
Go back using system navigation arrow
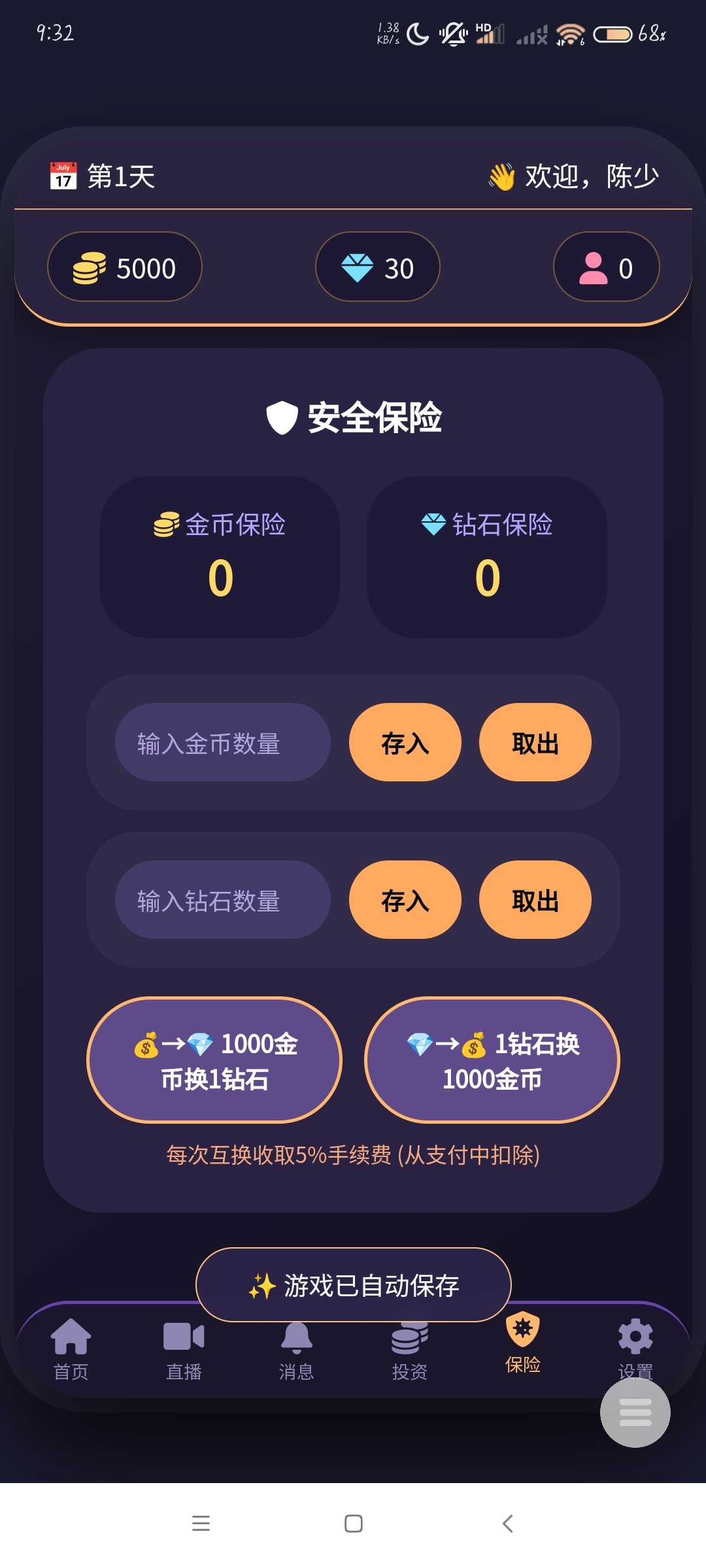tap(507, 1524)
